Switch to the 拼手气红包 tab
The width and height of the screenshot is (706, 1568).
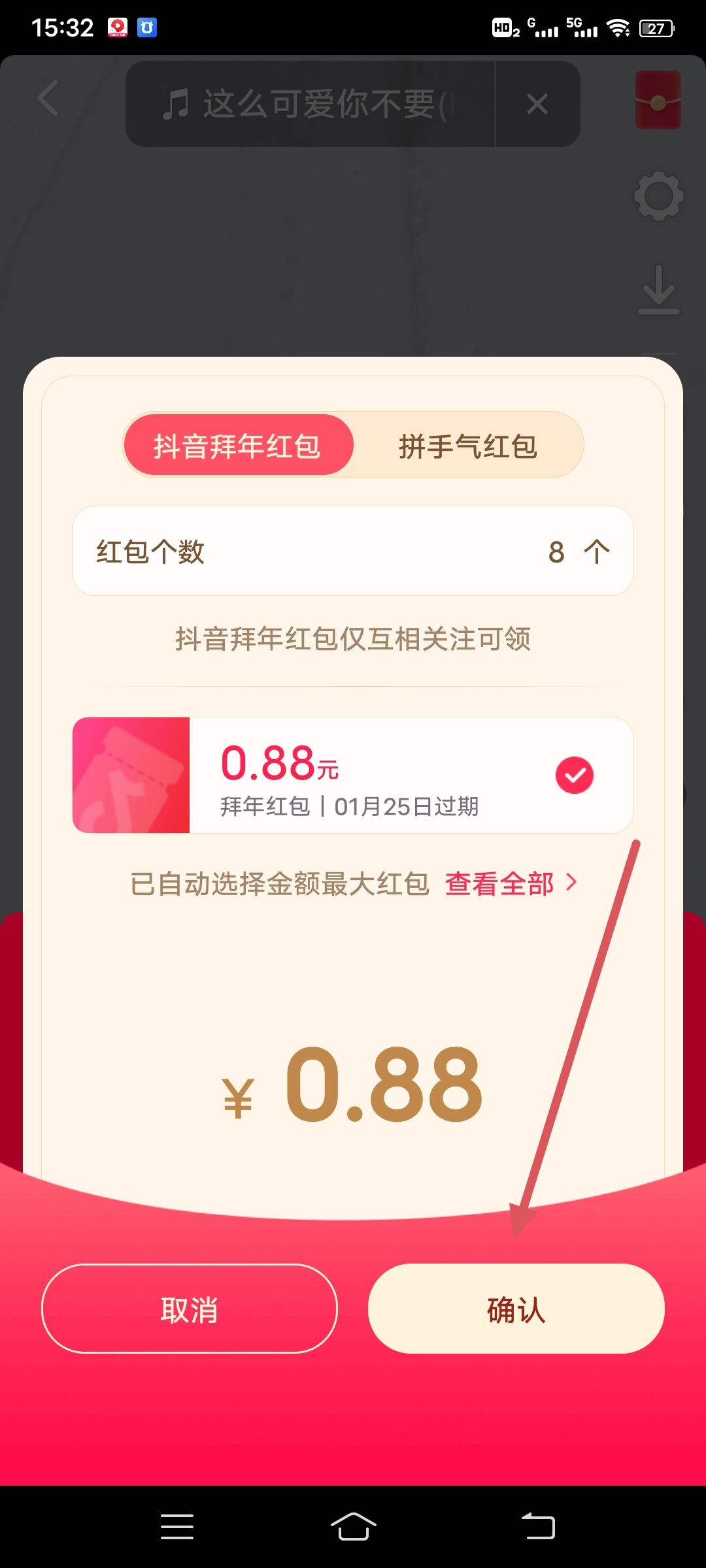469,445
